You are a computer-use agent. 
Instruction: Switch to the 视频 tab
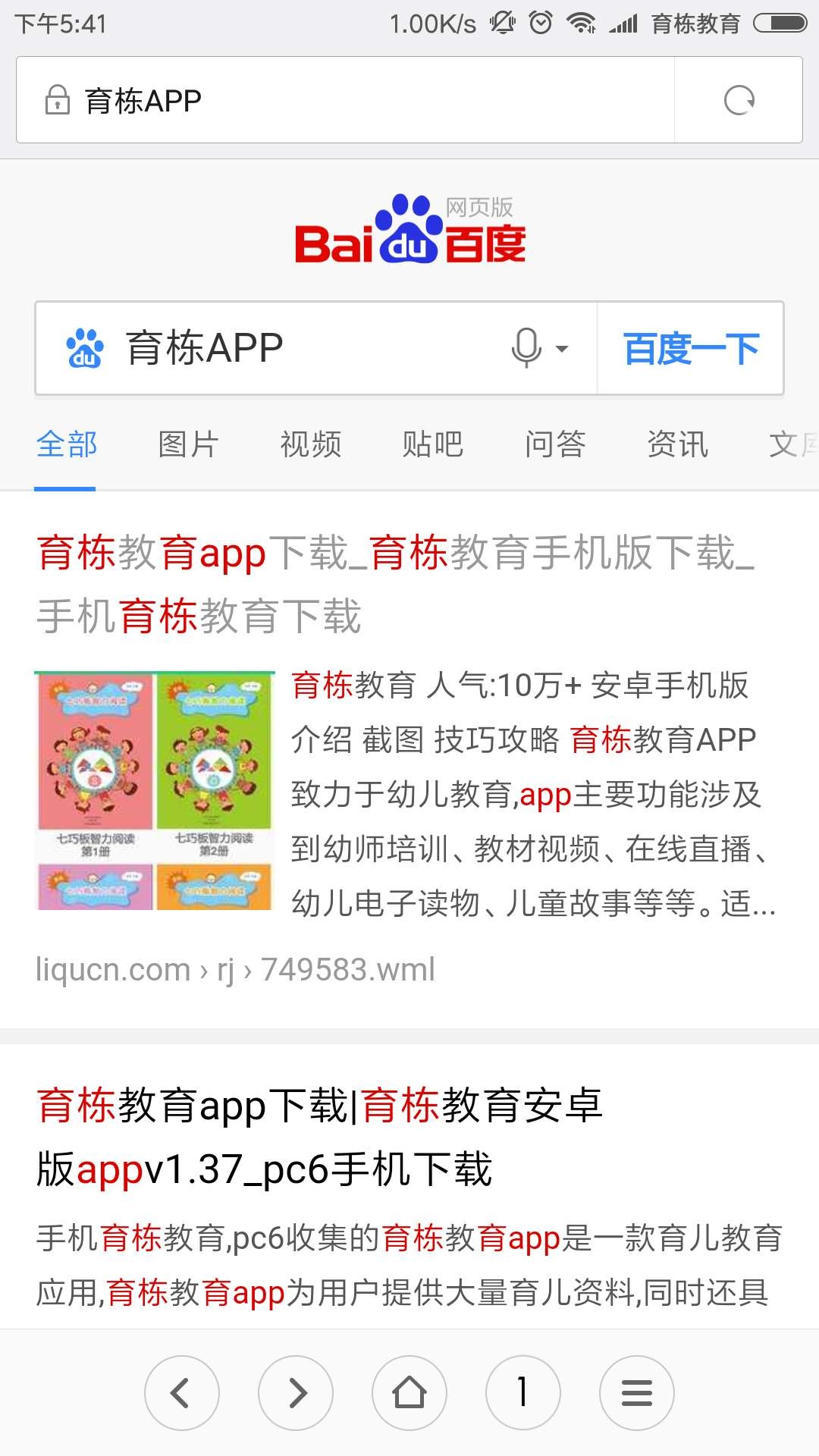(x=311, y=444)
